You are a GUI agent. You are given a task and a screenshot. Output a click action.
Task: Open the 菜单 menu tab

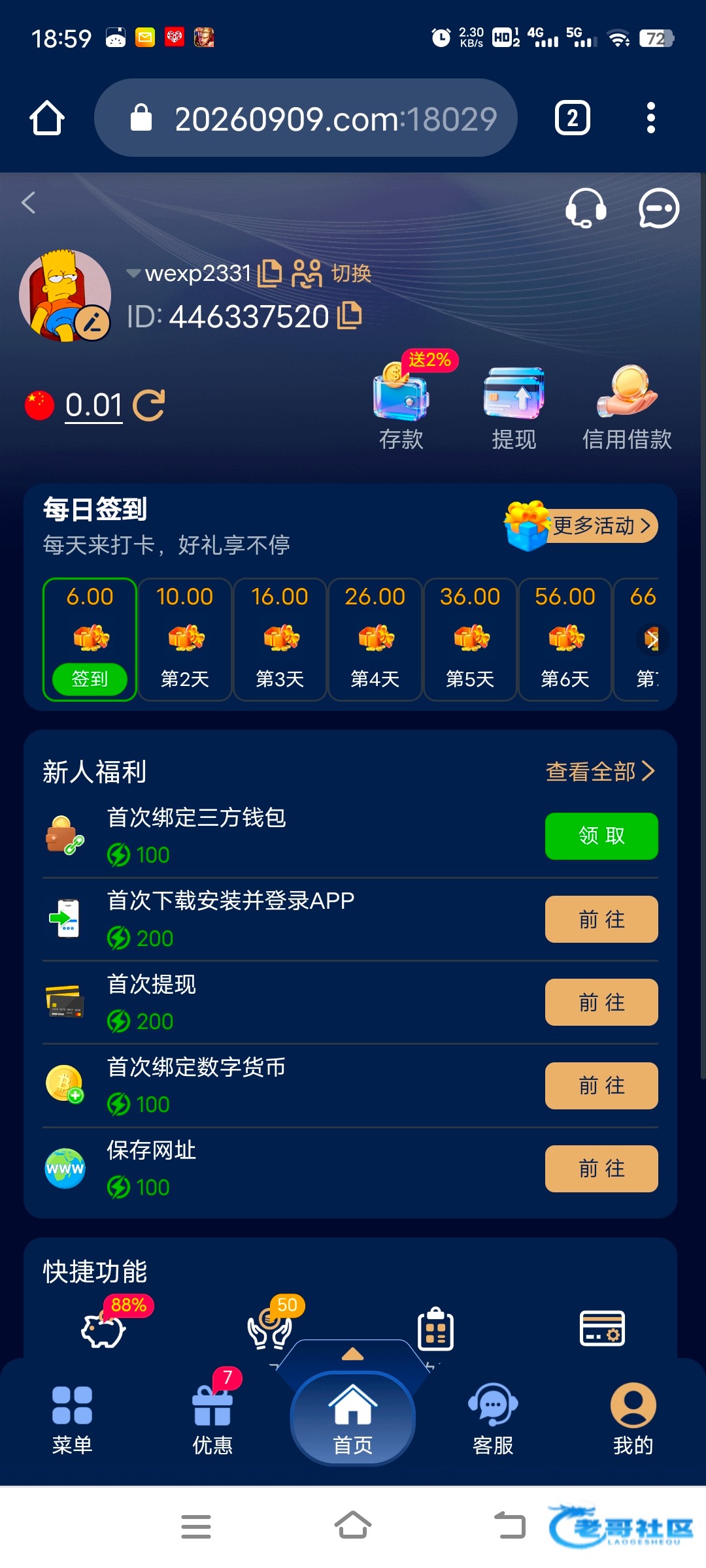(72, 1414)
